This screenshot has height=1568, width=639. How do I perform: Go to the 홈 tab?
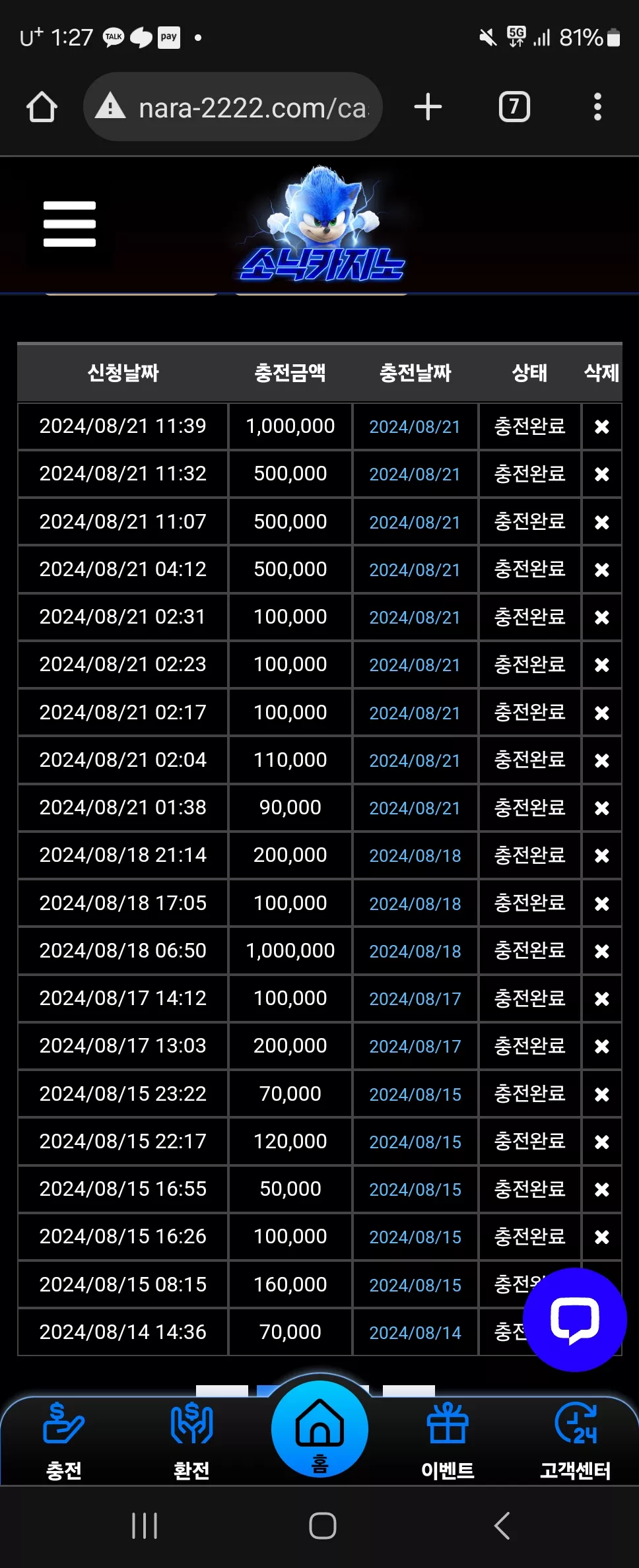point(319,1429)
